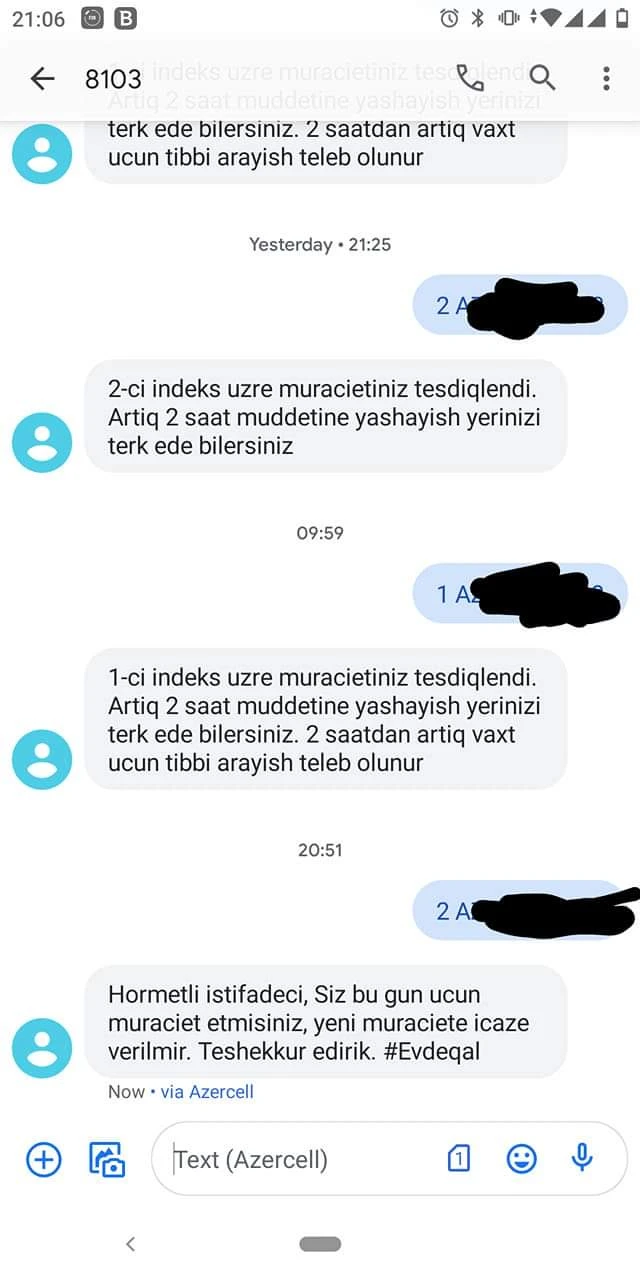This screenshot has height=1280, width=640.
Task: Start voice input with the microphone
Action: click(x=582, y=1159)
